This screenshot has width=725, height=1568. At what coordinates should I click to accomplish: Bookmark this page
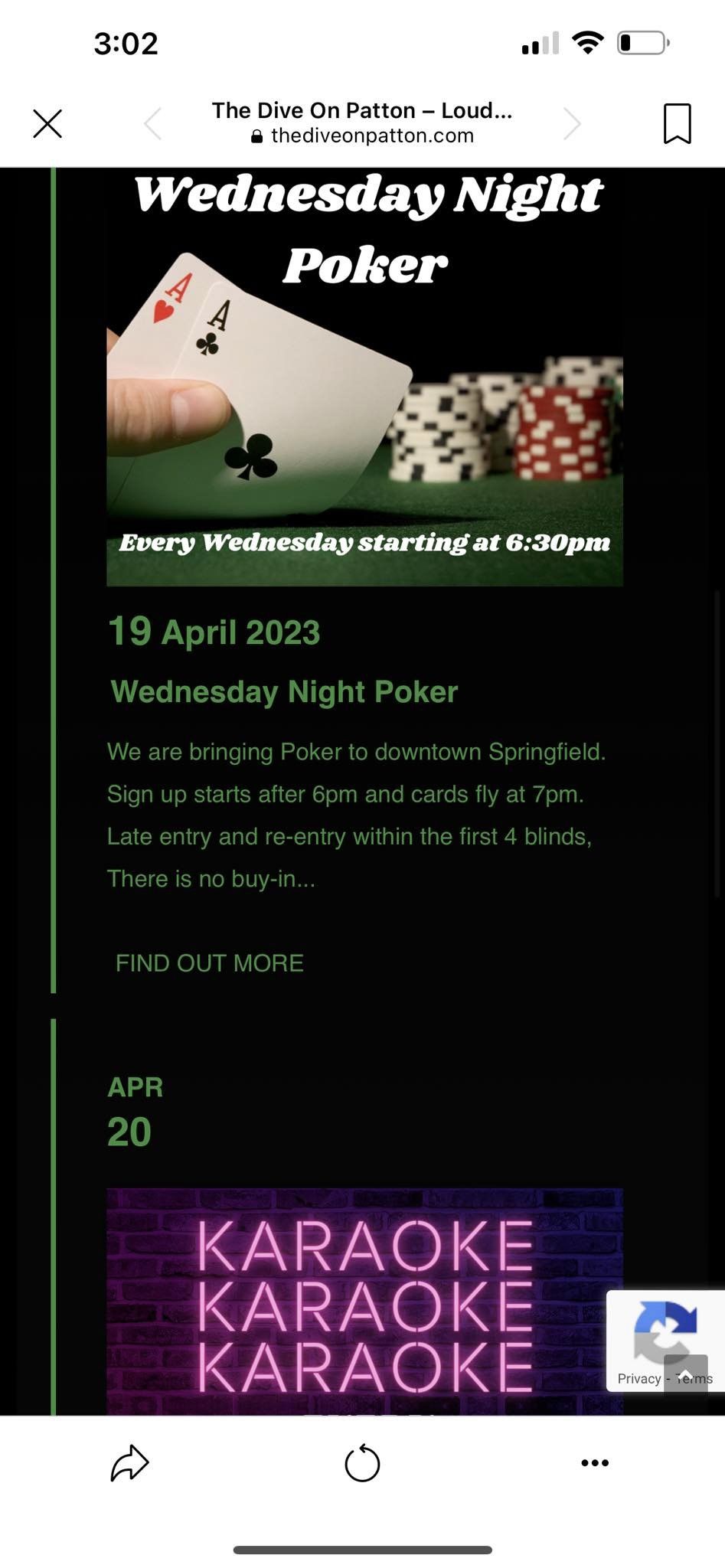(x=677, y=123)
